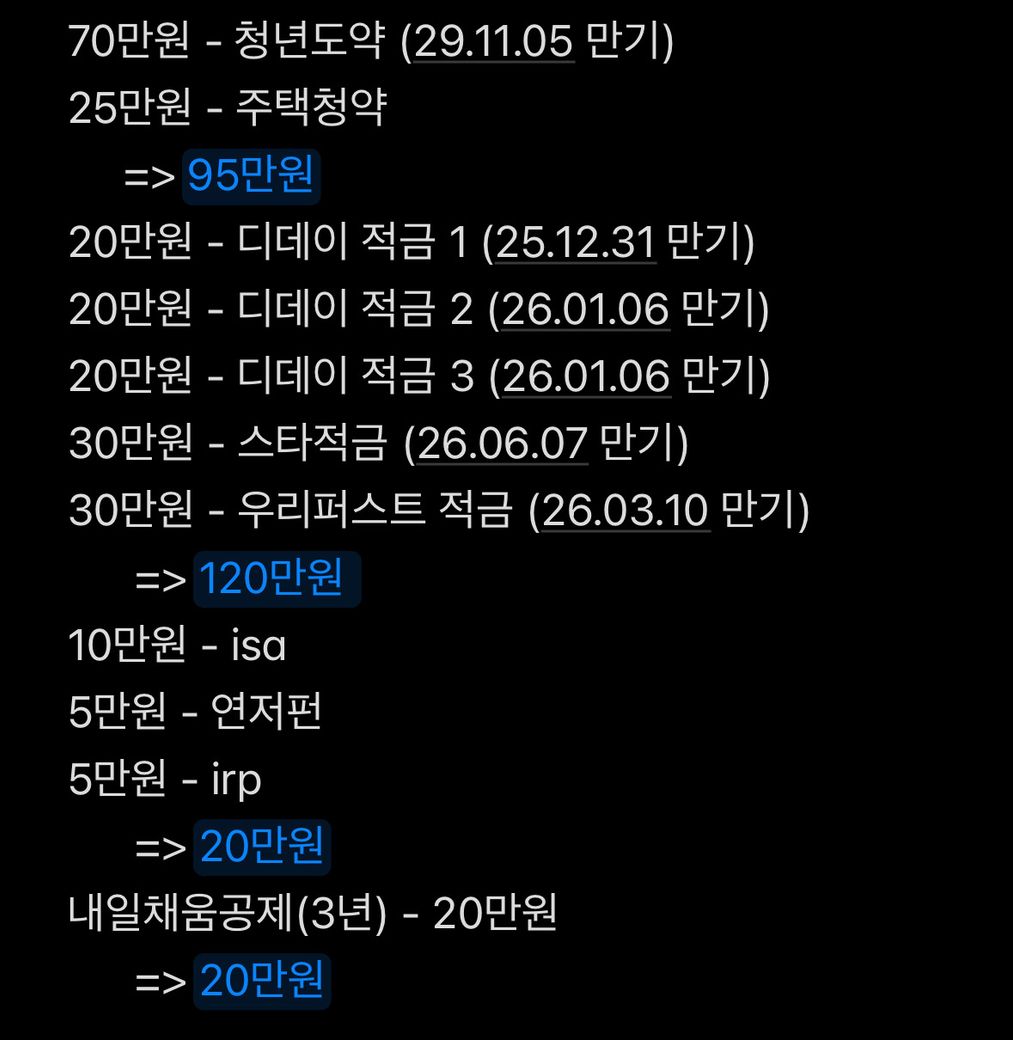Tap the blue 20만원 result below 내일채움공제
This screenshot has height=1040, width=1013.
262,981
